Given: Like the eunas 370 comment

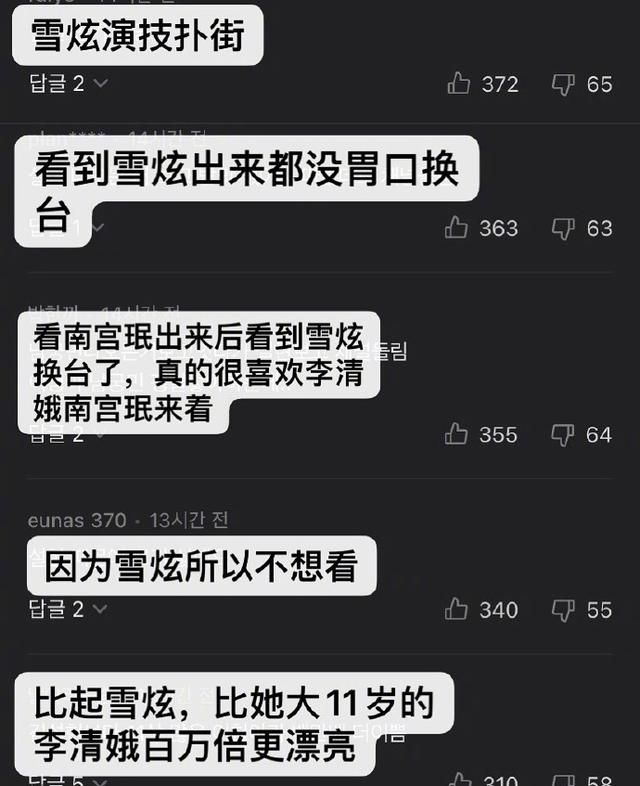Looking at the screenshot, I should tap(456, 609).
